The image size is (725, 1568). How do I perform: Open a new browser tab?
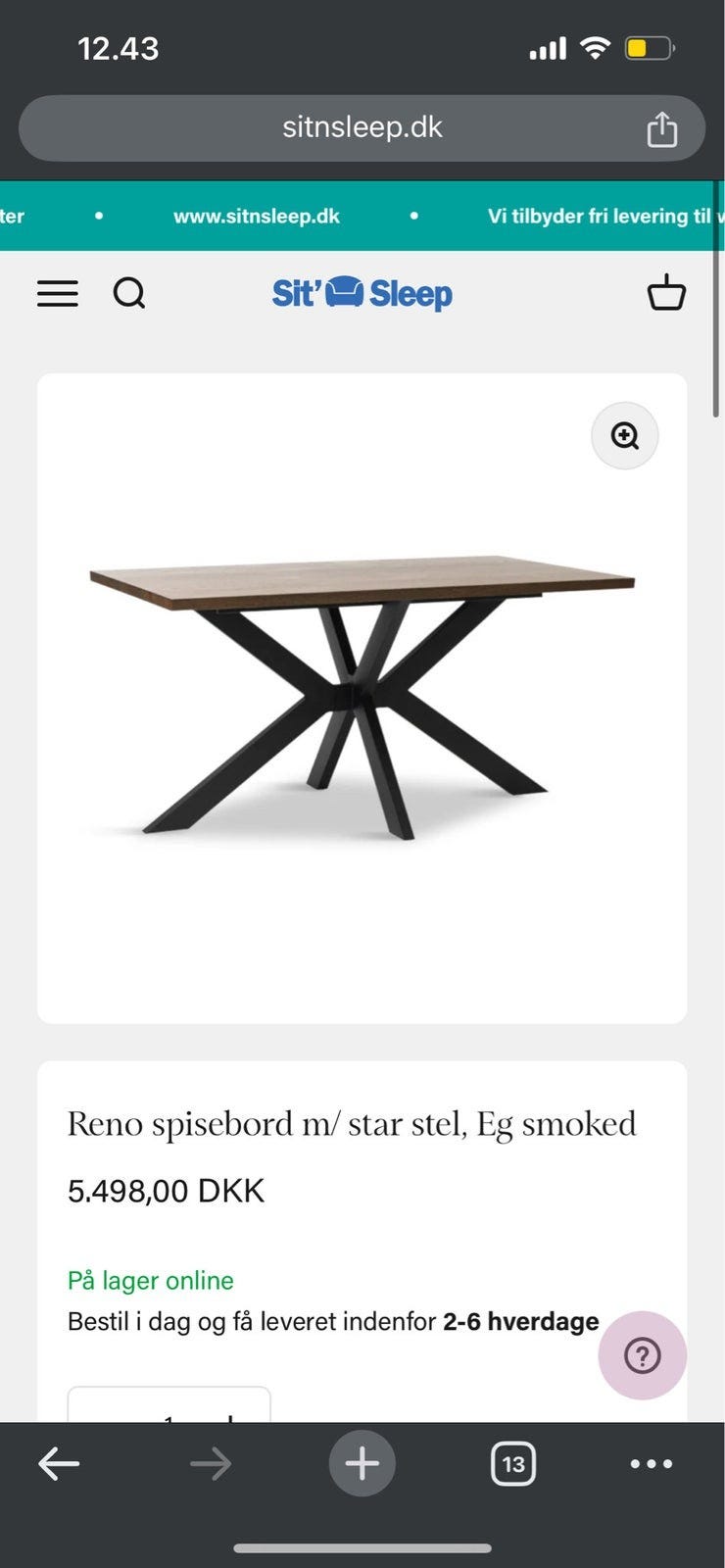click(362, 1464)
